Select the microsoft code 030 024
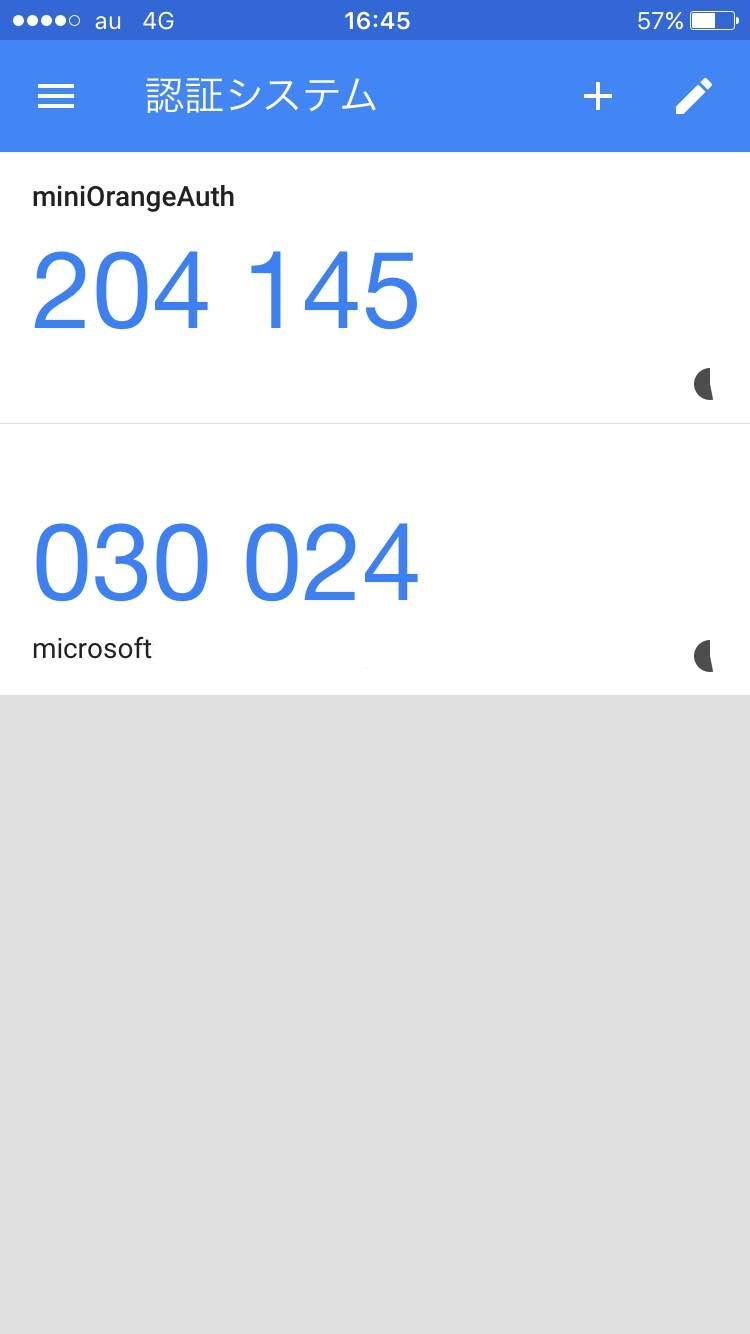 (x=226, y=563)
